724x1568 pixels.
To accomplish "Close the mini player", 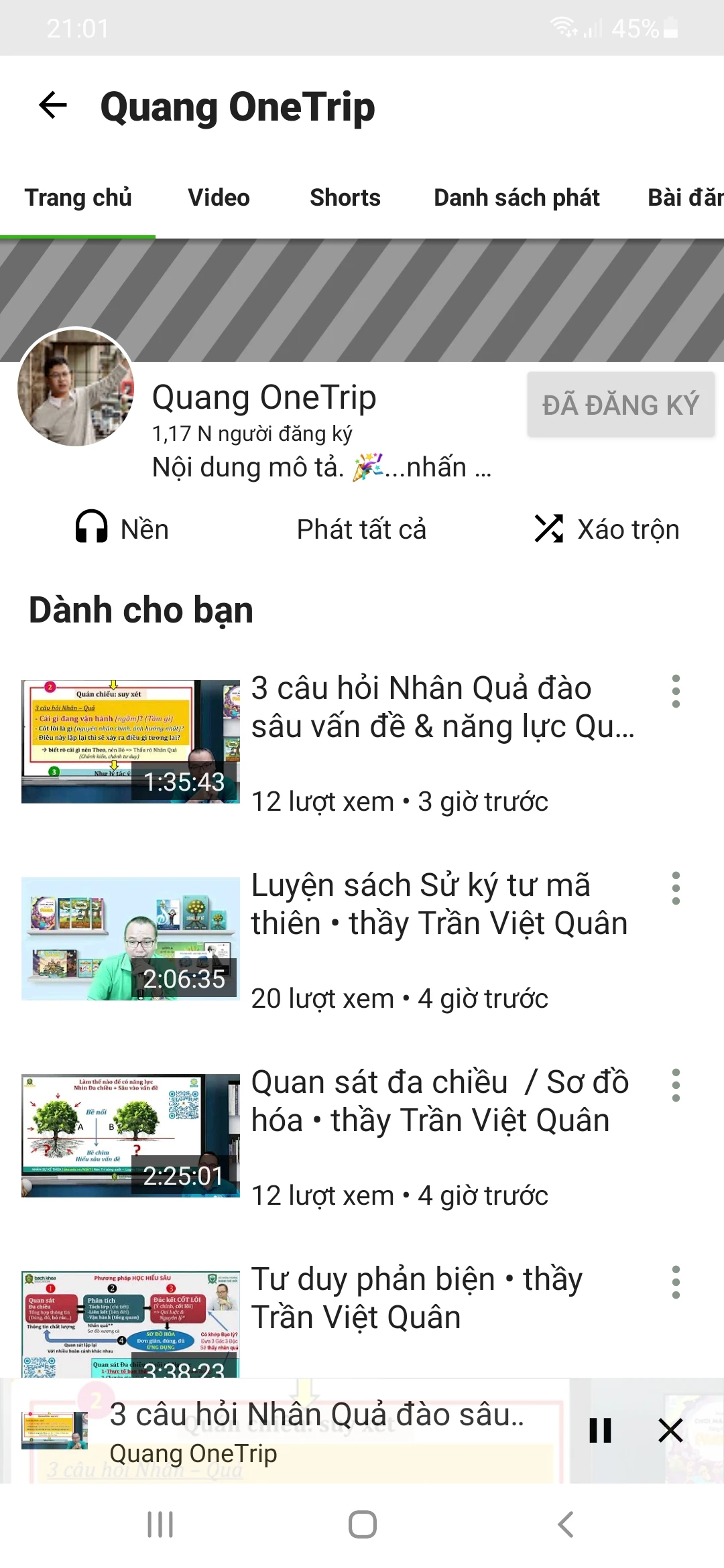I will pyautogui.click(x=670, y=1431).
